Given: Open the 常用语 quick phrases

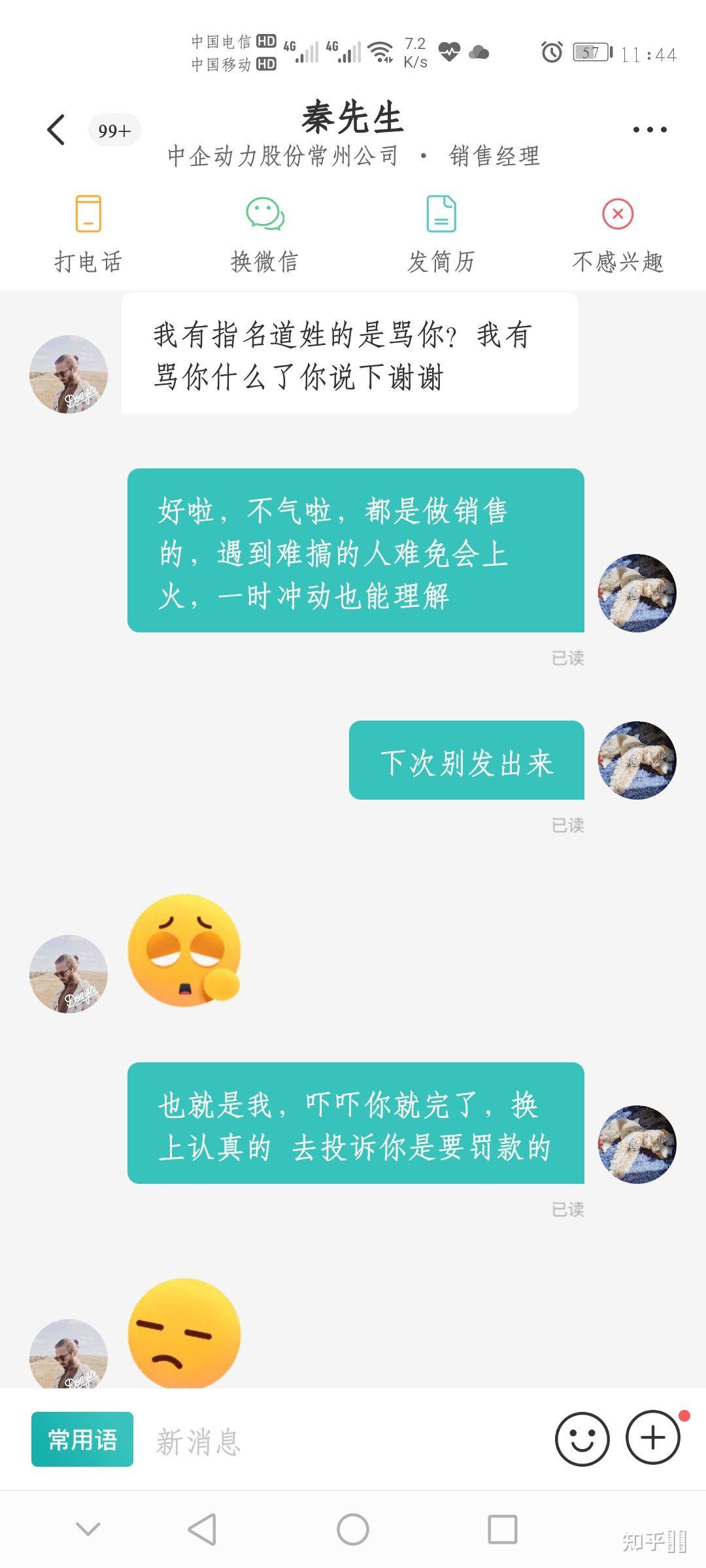Looking at the screenshot, I should click(82, 1439).
